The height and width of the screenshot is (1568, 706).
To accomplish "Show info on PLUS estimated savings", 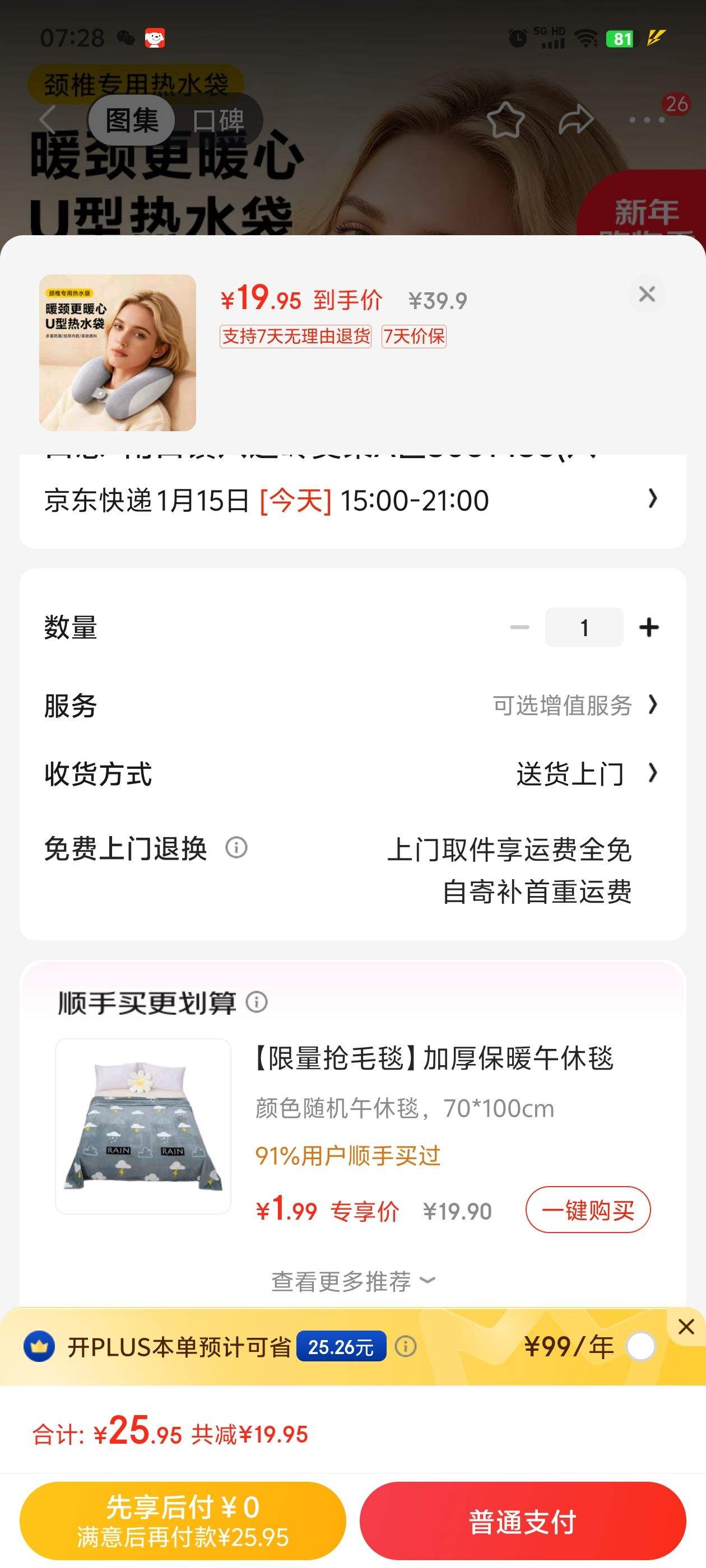I will [x=406, y=1346].
